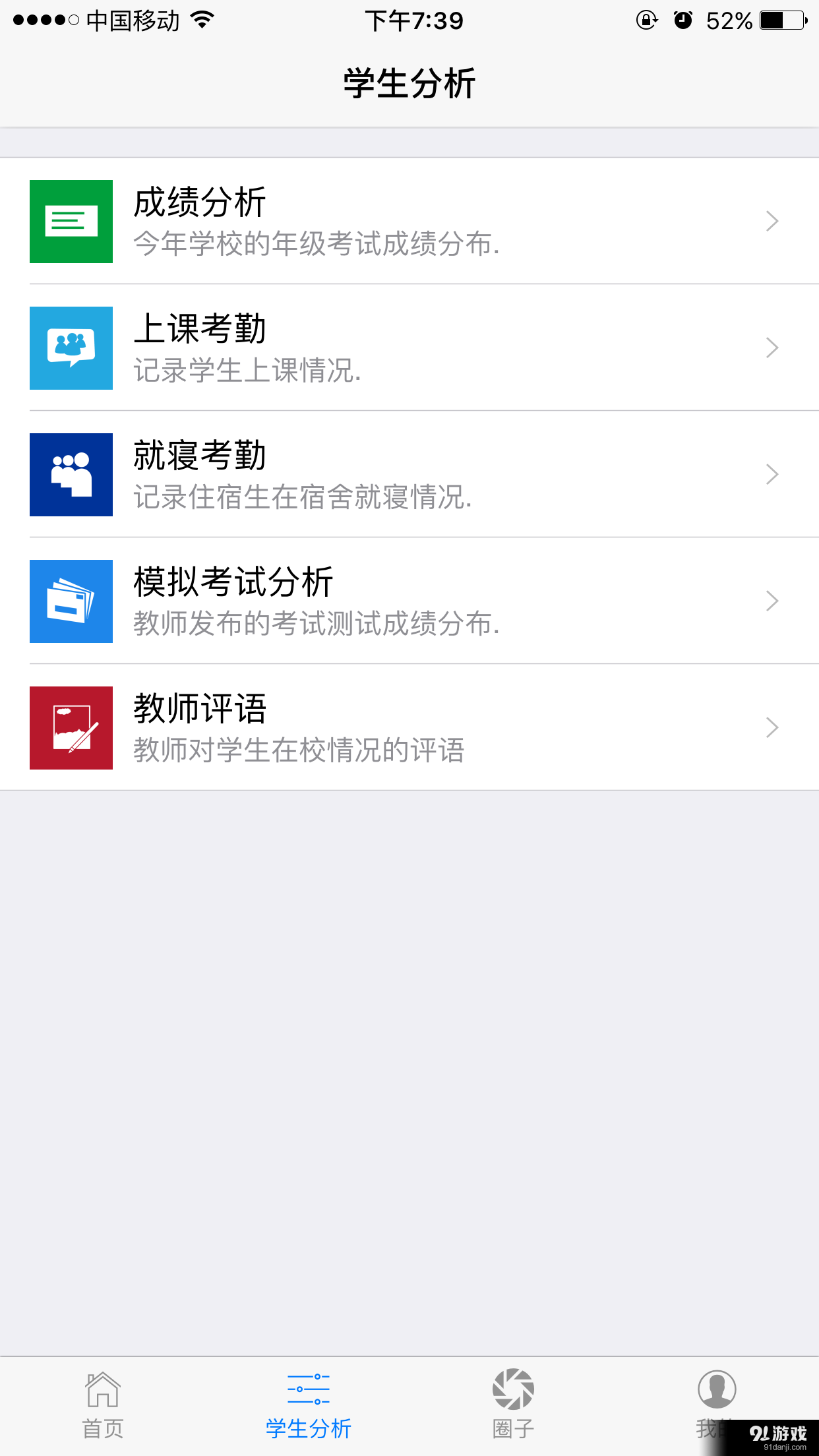Open 教师评语 via its disclosure arrow
Screen dimensions: 819x1456
click(x=772, y=727)
